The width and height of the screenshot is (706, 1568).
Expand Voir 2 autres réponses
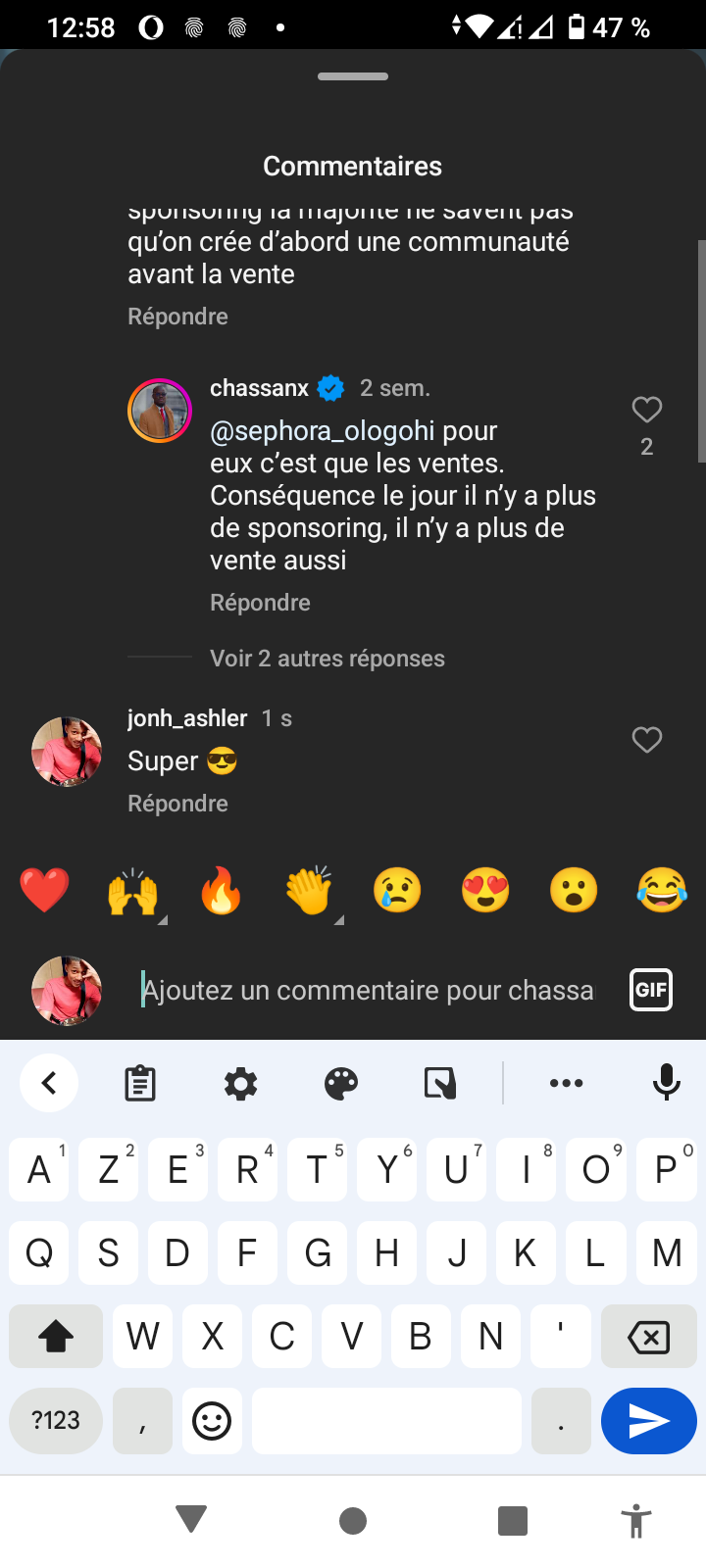(x=327, y=659)
